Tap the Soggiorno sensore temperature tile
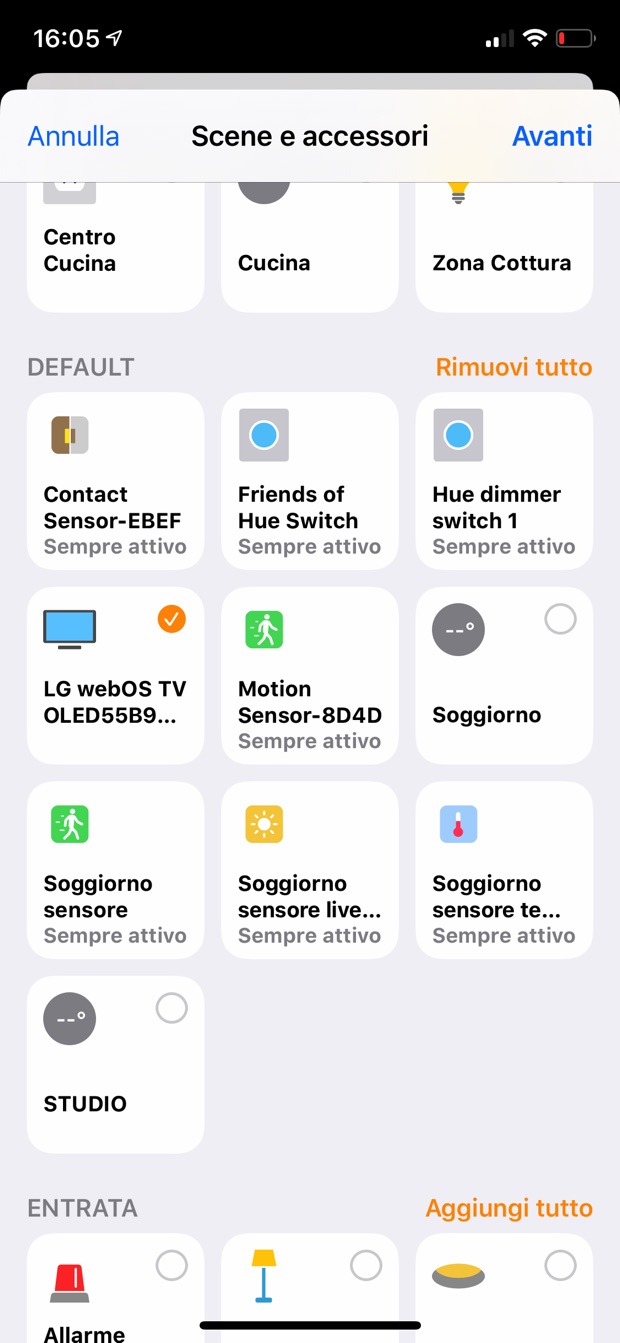The width and height of the screenshot is (620, 1343). point(504,870)
